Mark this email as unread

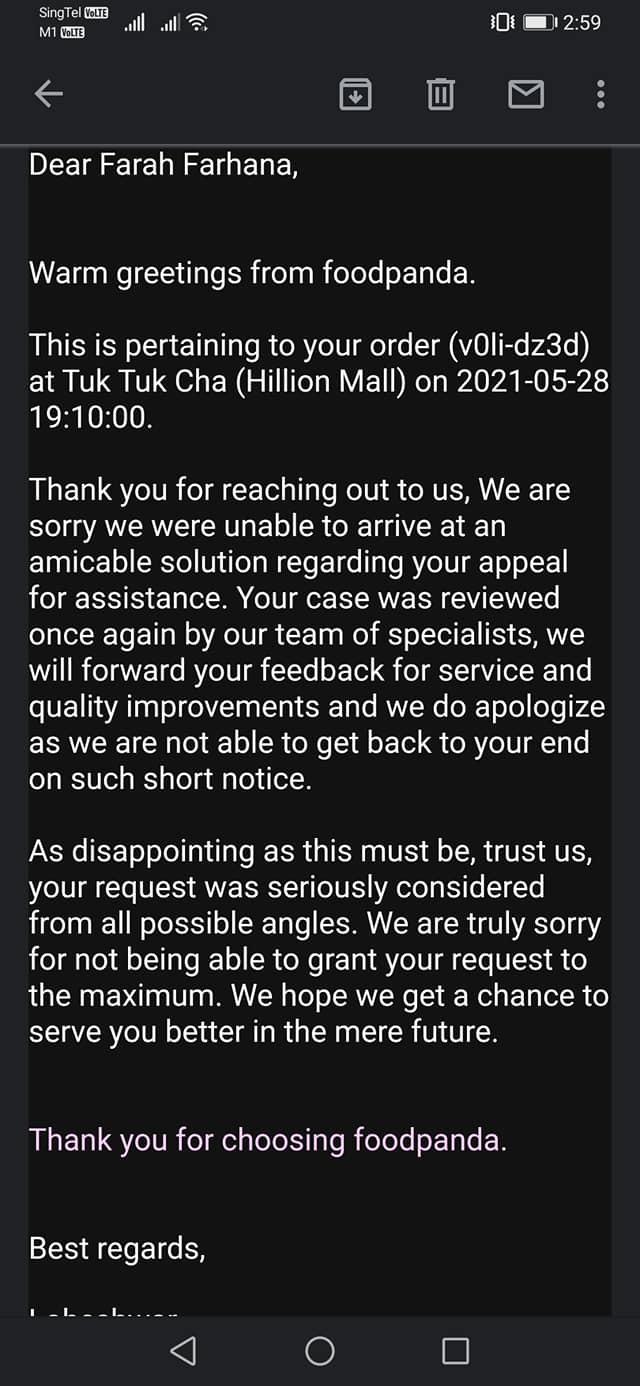[526, 94]
